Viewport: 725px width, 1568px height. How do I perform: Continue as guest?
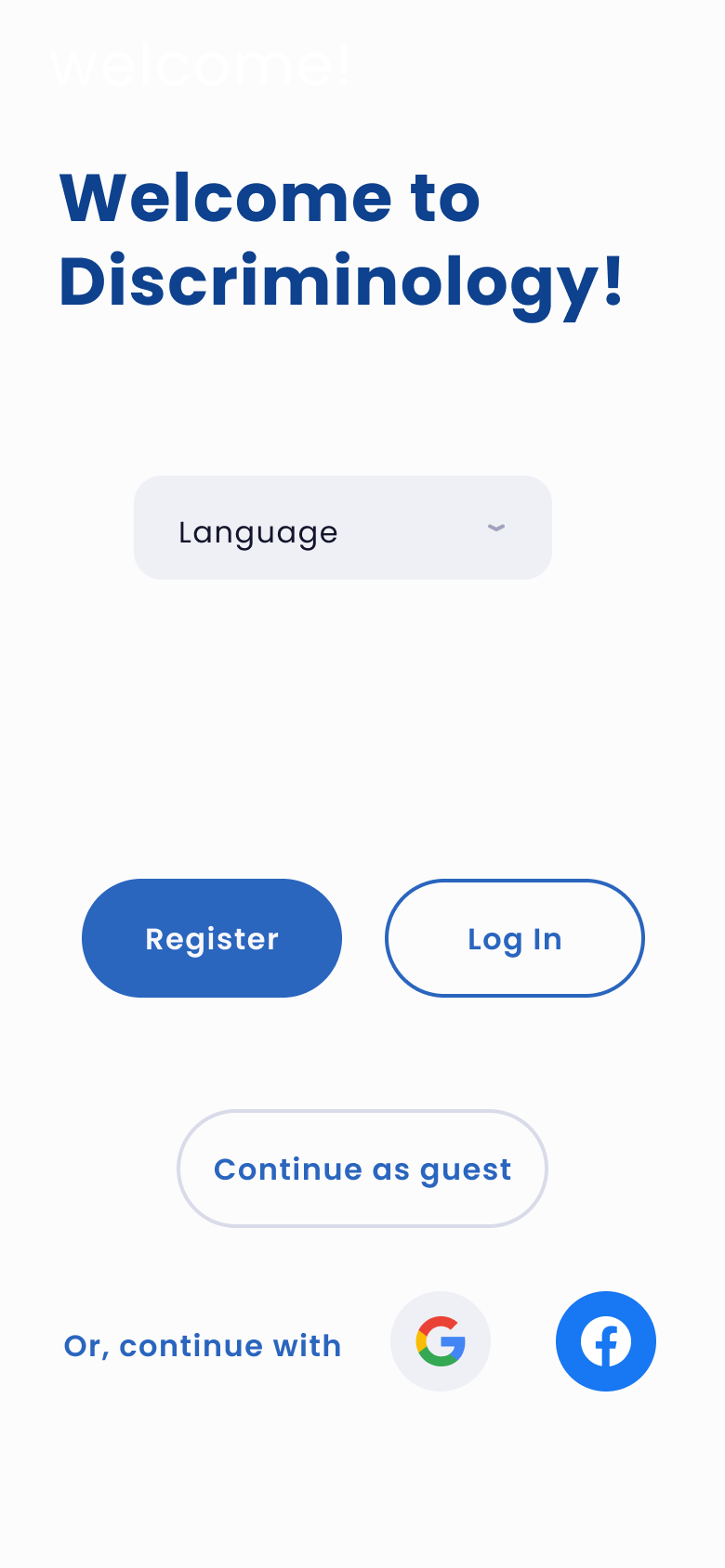click(x=362, y=1169)
